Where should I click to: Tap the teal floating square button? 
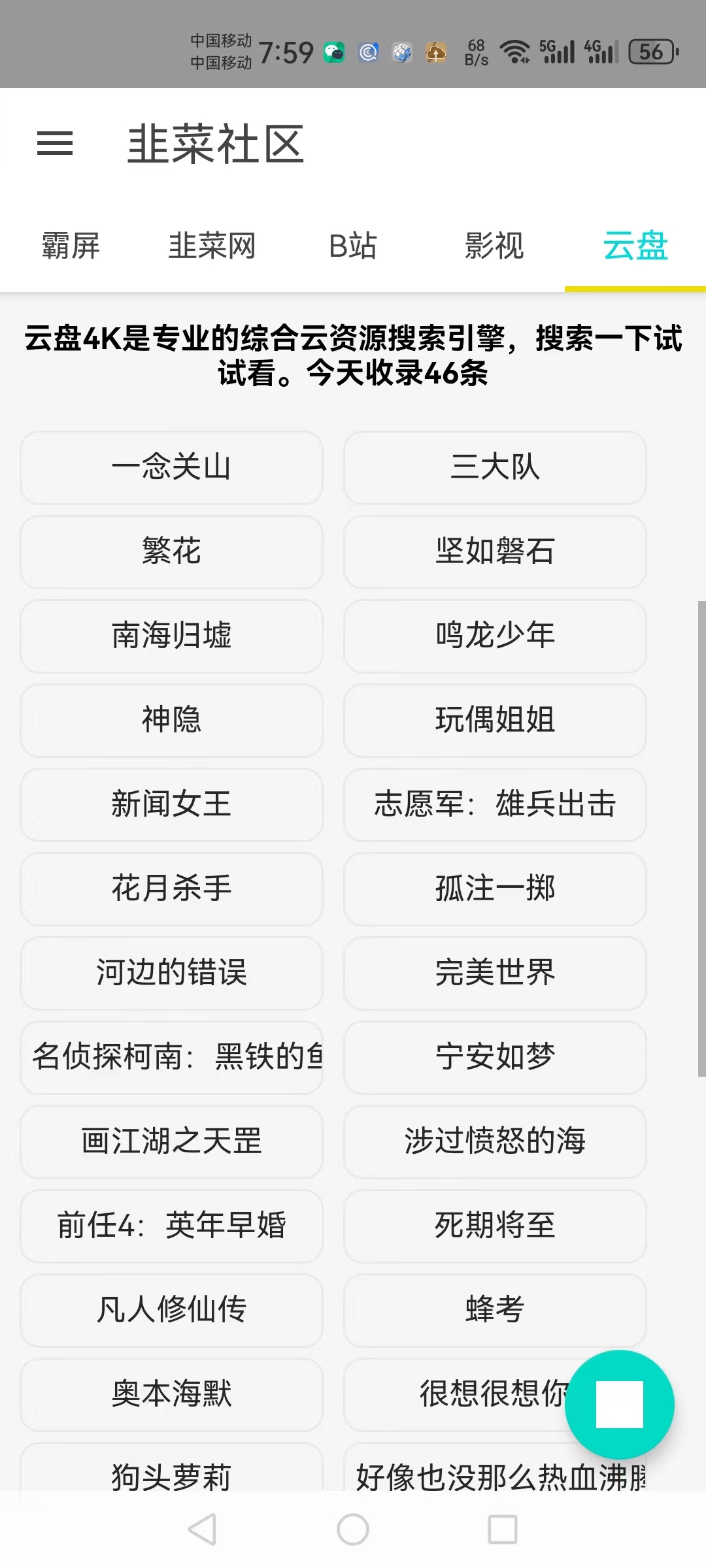619,1405
